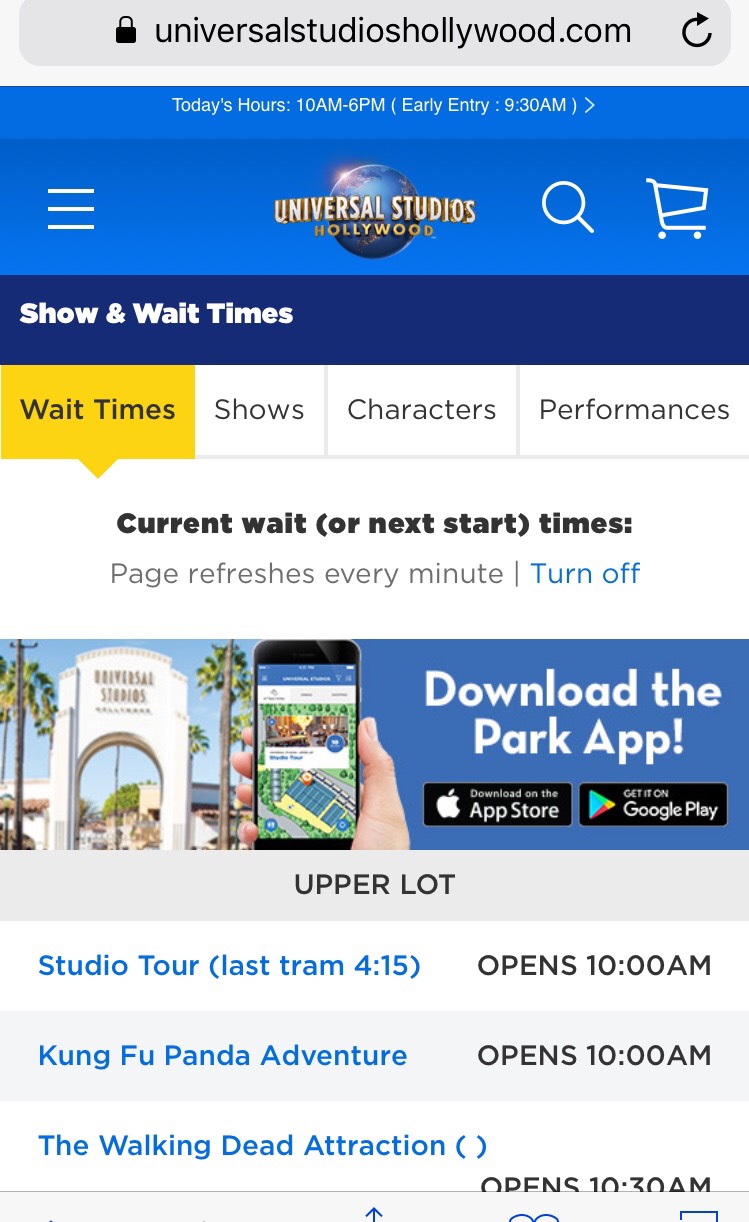Open Studio Tour attraction details
The image size is (749, 1222).
[x=229, y=966]
